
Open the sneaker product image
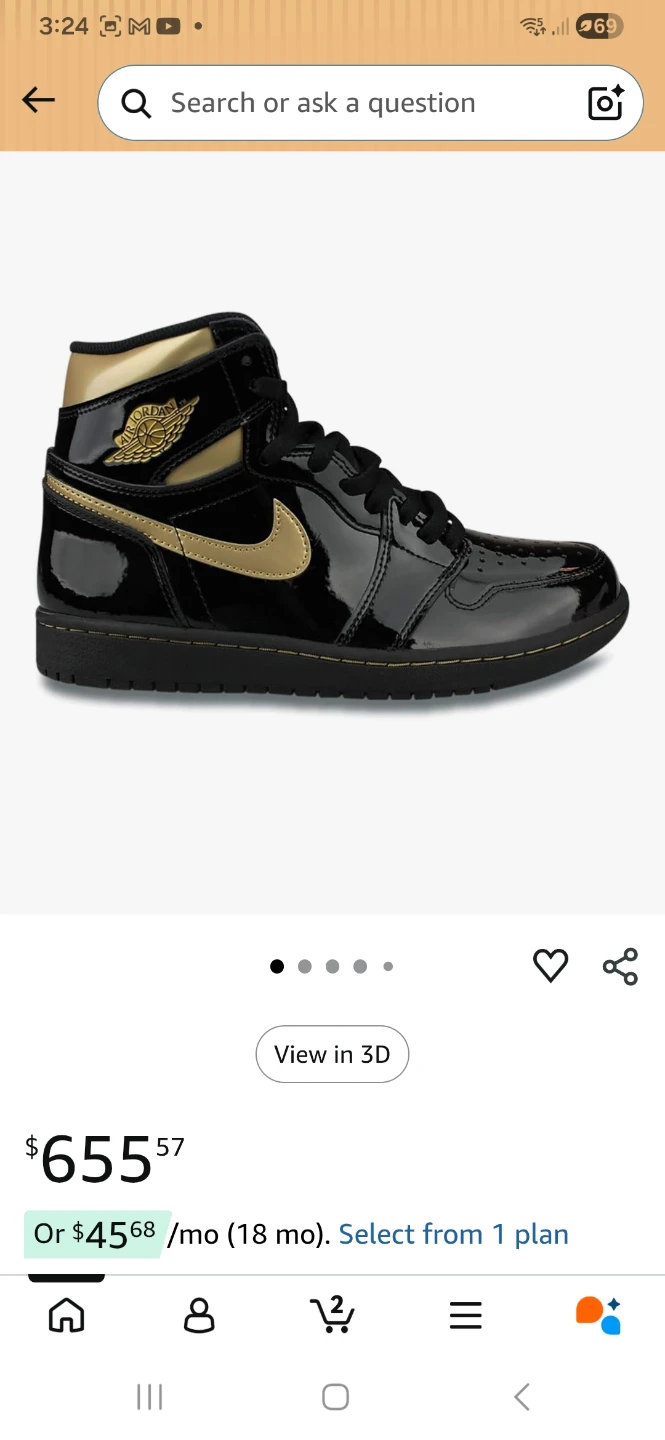pyautogui.click(x=332, y=510)
